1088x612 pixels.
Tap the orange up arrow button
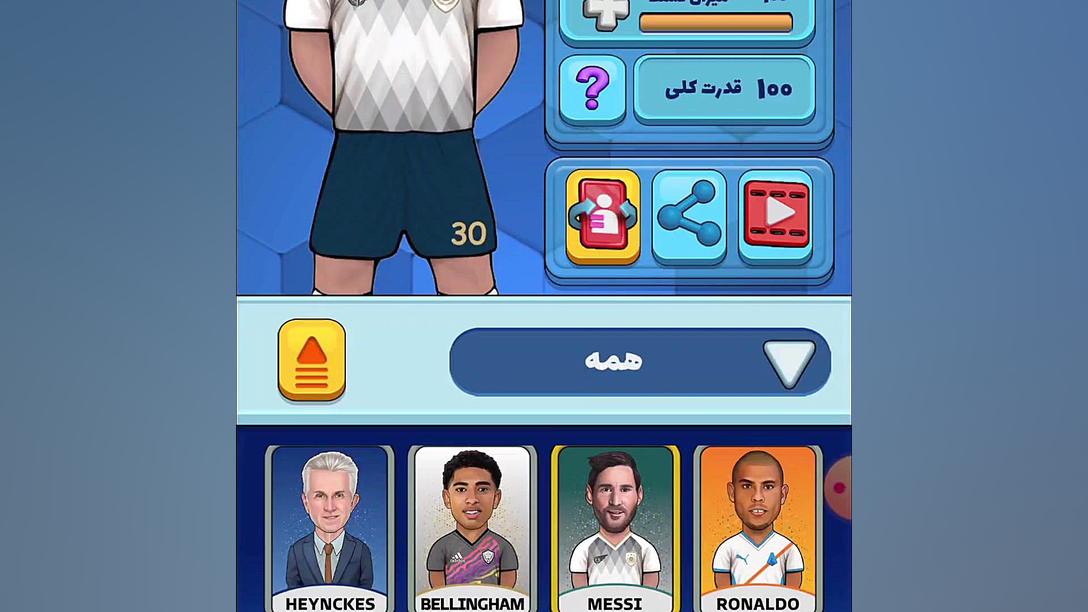pos(312,360)
